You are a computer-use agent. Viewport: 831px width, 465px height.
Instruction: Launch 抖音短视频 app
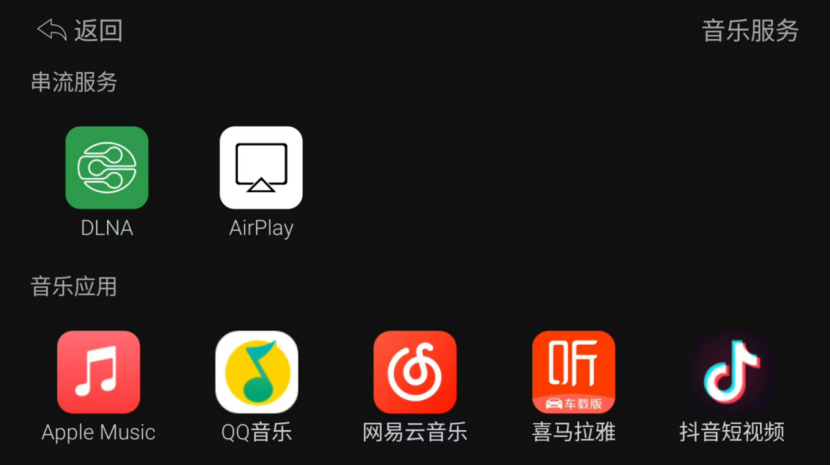(732, 372)
